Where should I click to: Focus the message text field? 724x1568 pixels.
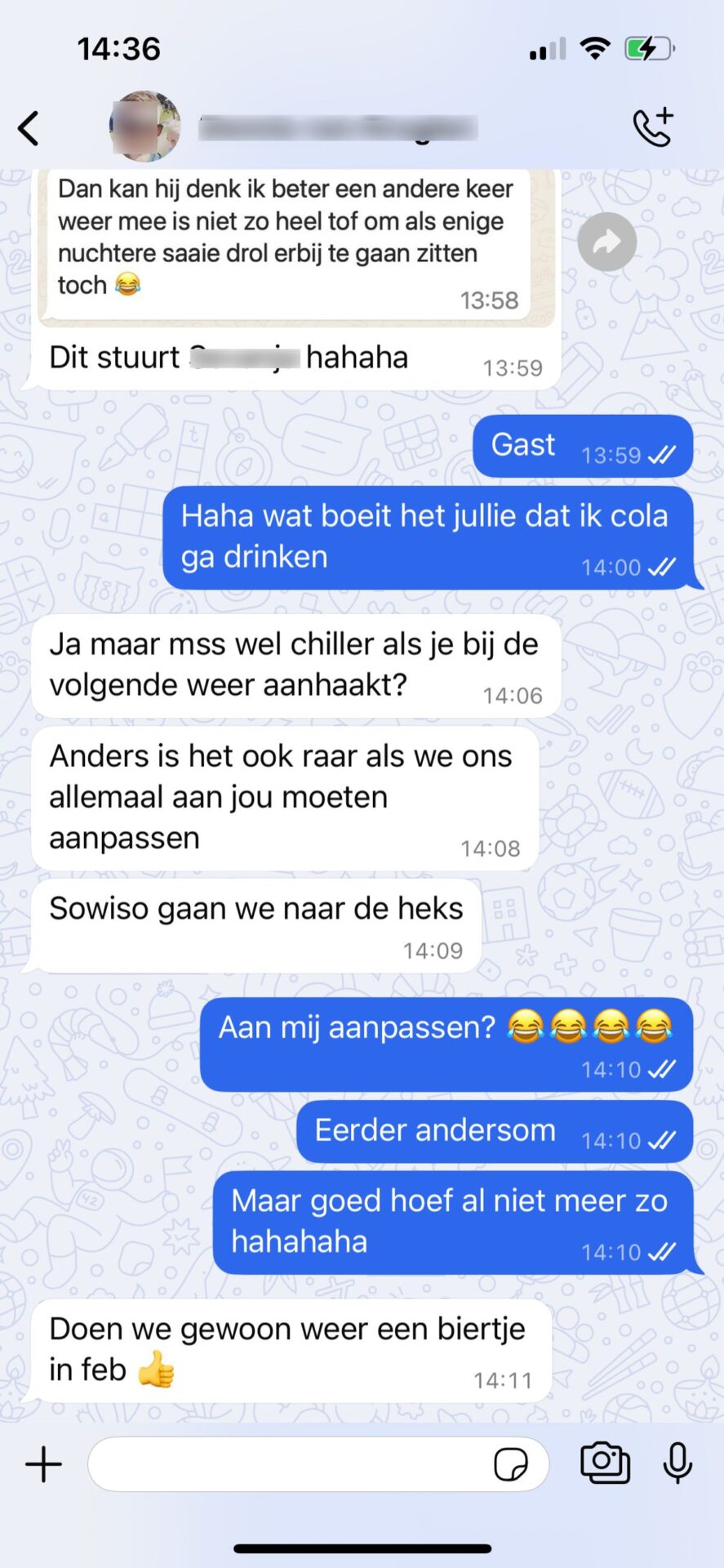286,1464
